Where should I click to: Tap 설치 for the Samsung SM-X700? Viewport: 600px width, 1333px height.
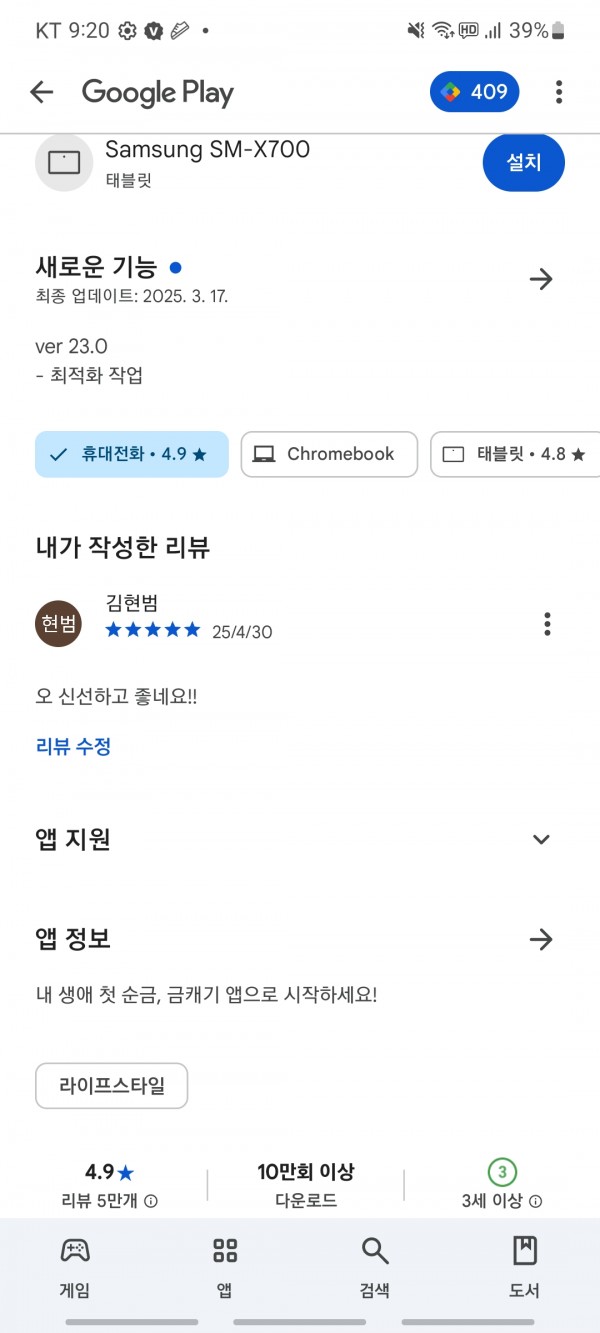pos(524,162)
